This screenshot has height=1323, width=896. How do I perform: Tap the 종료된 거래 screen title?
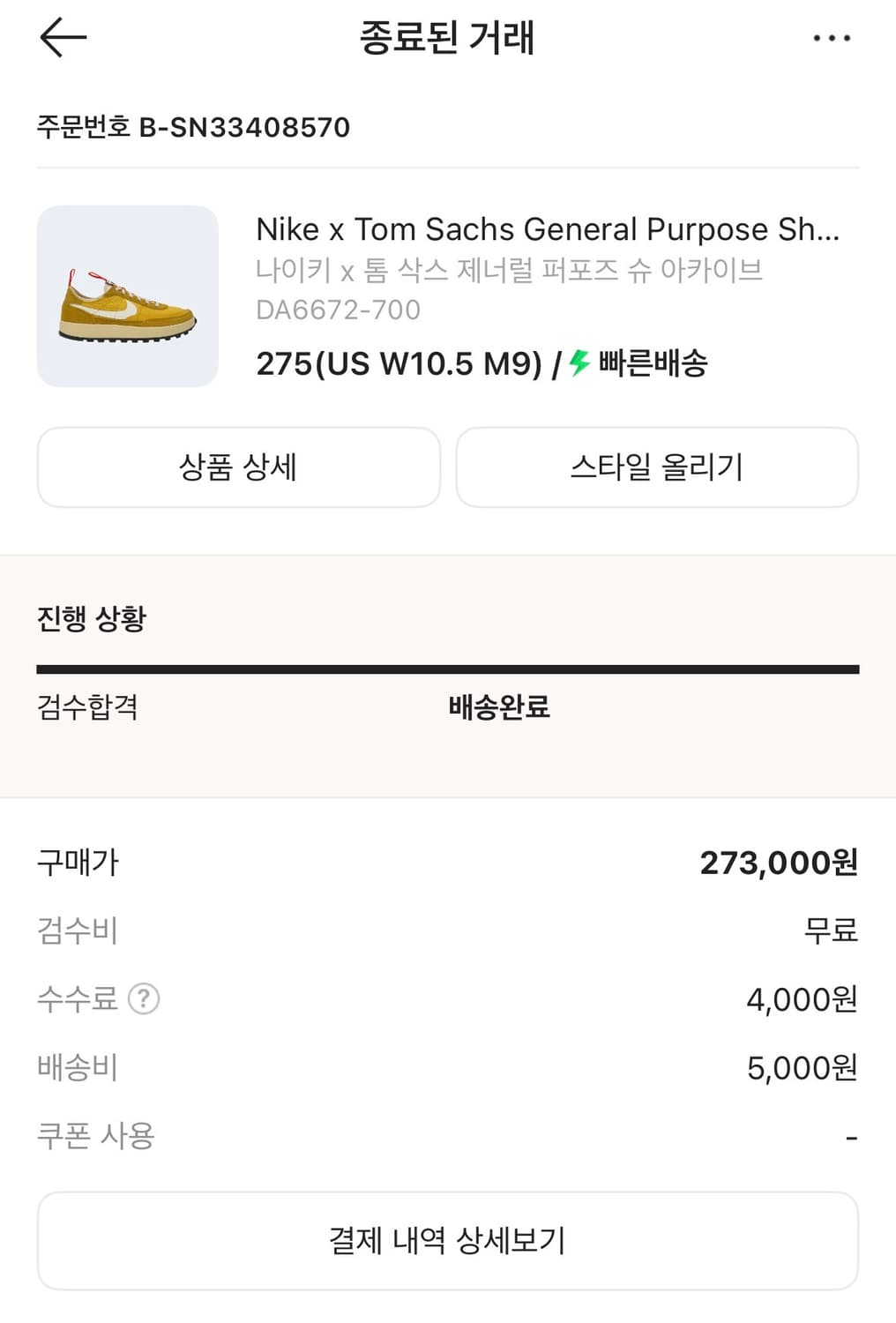coord(448,37)
